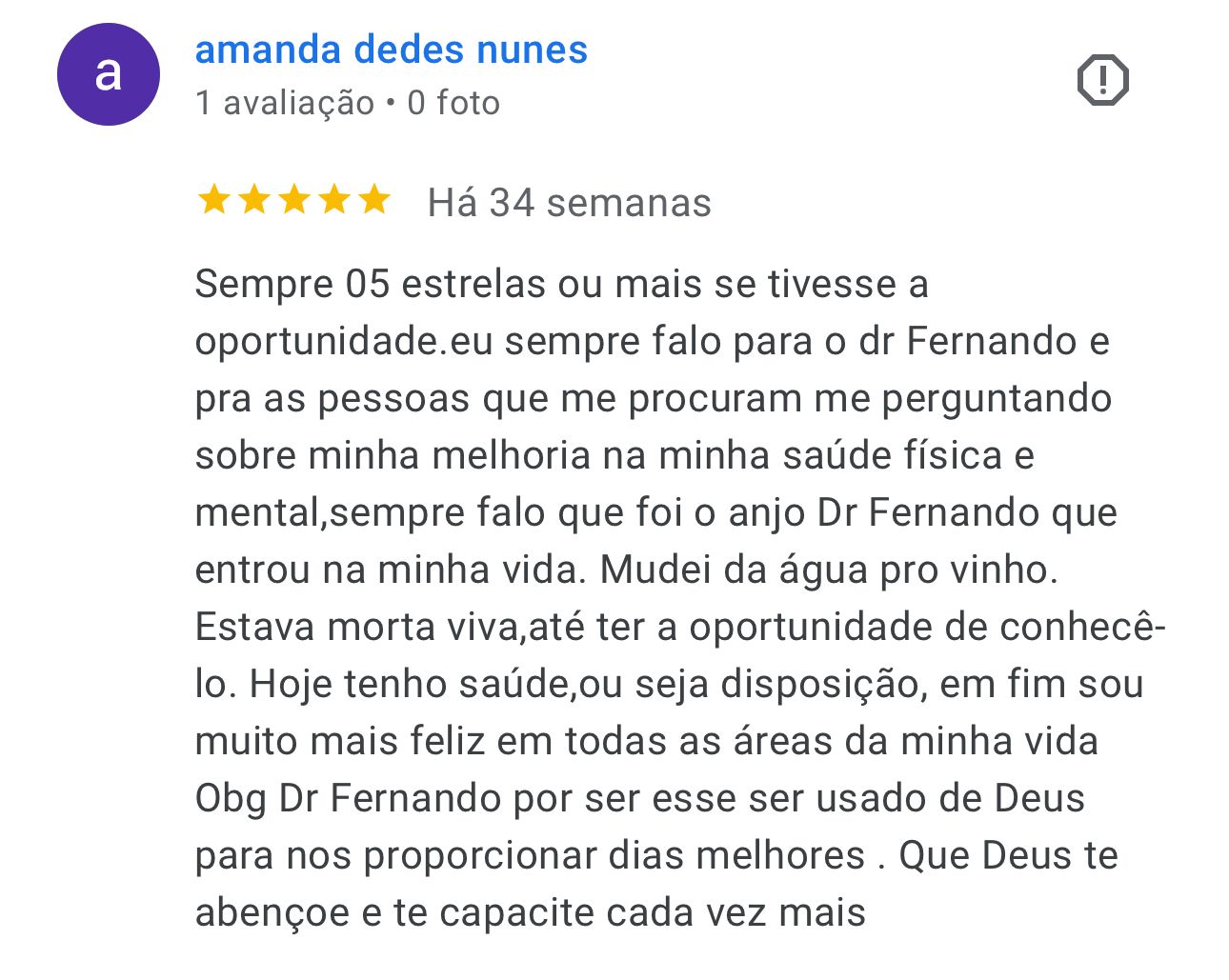The height and width of the screenshot is (980, 1229).
Task: Open amanda dedes nunes' profile link
Action: coord(391,50)
